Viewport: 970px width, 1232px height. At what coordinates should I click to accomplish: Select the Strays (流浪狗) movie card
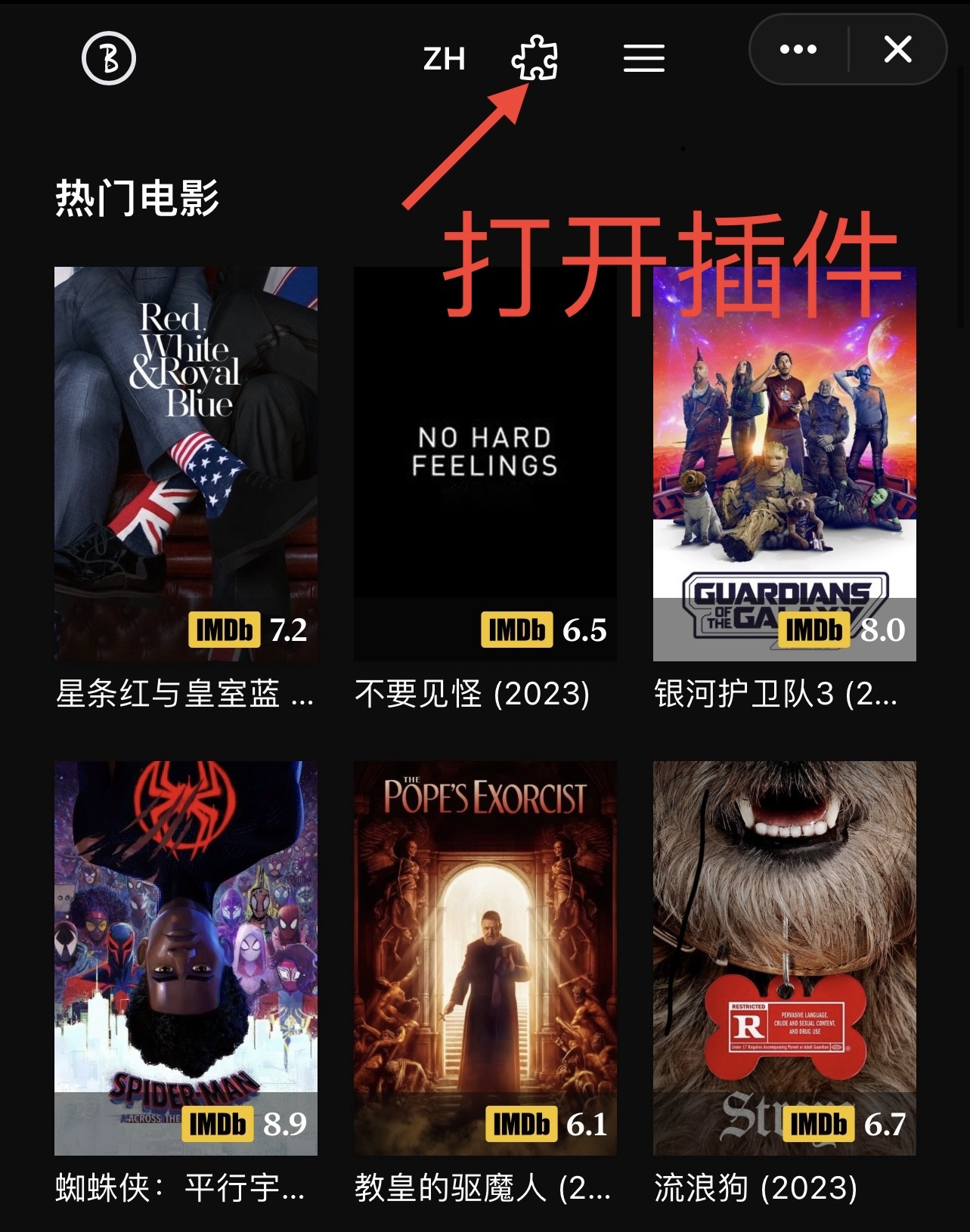tap(784, 958)
